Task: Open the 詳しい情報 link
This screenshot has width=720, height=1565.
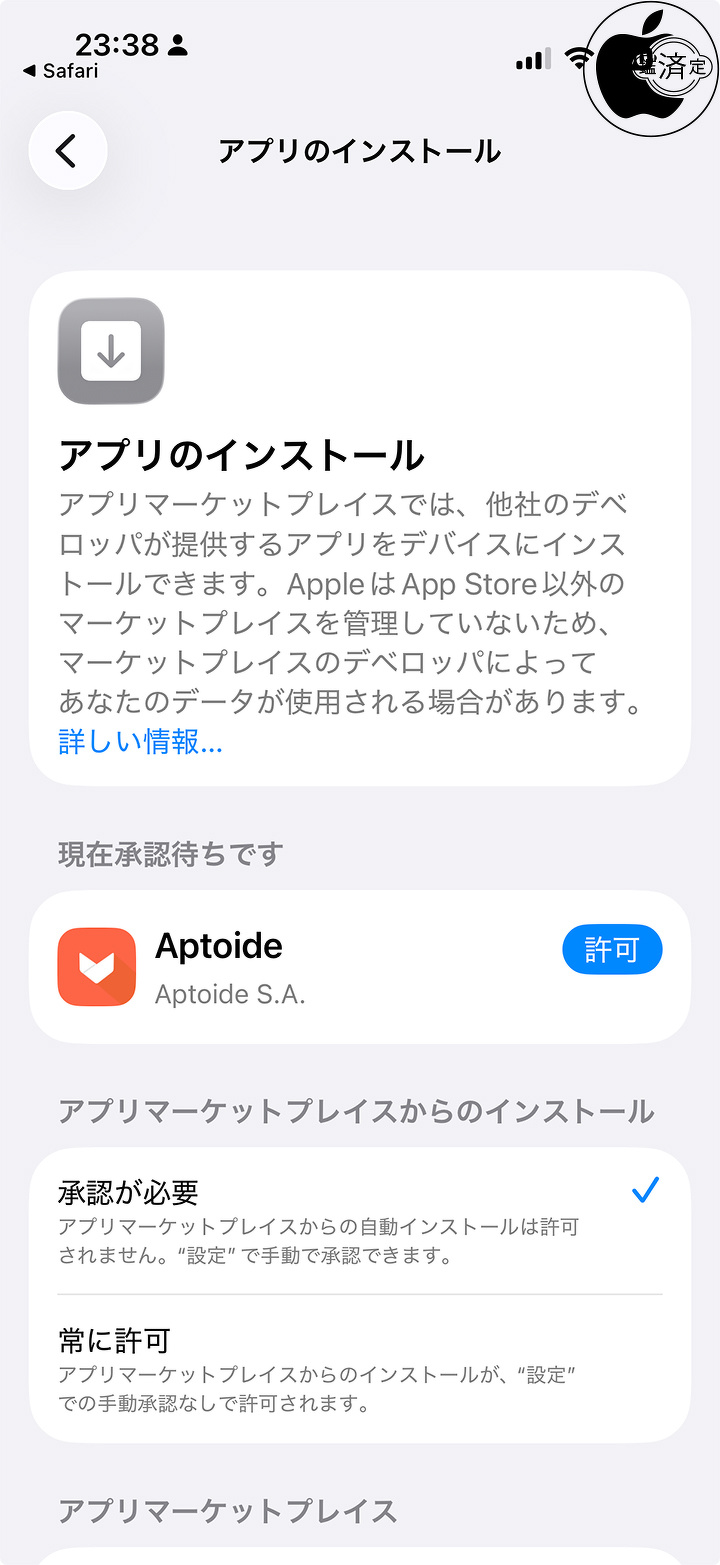Action: 140,742
